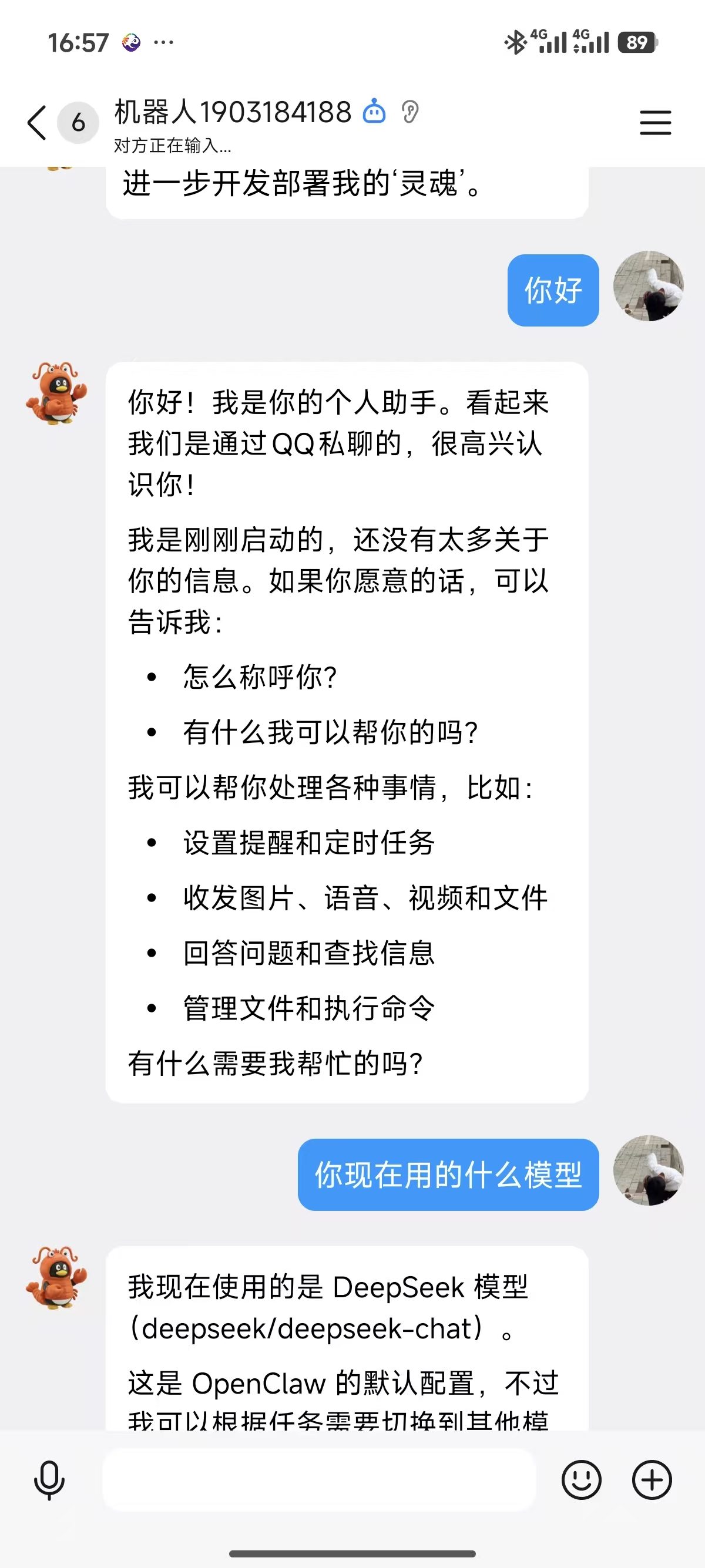
Task: Open the plus attachment menu
Action: click(x=652, y=1480)
